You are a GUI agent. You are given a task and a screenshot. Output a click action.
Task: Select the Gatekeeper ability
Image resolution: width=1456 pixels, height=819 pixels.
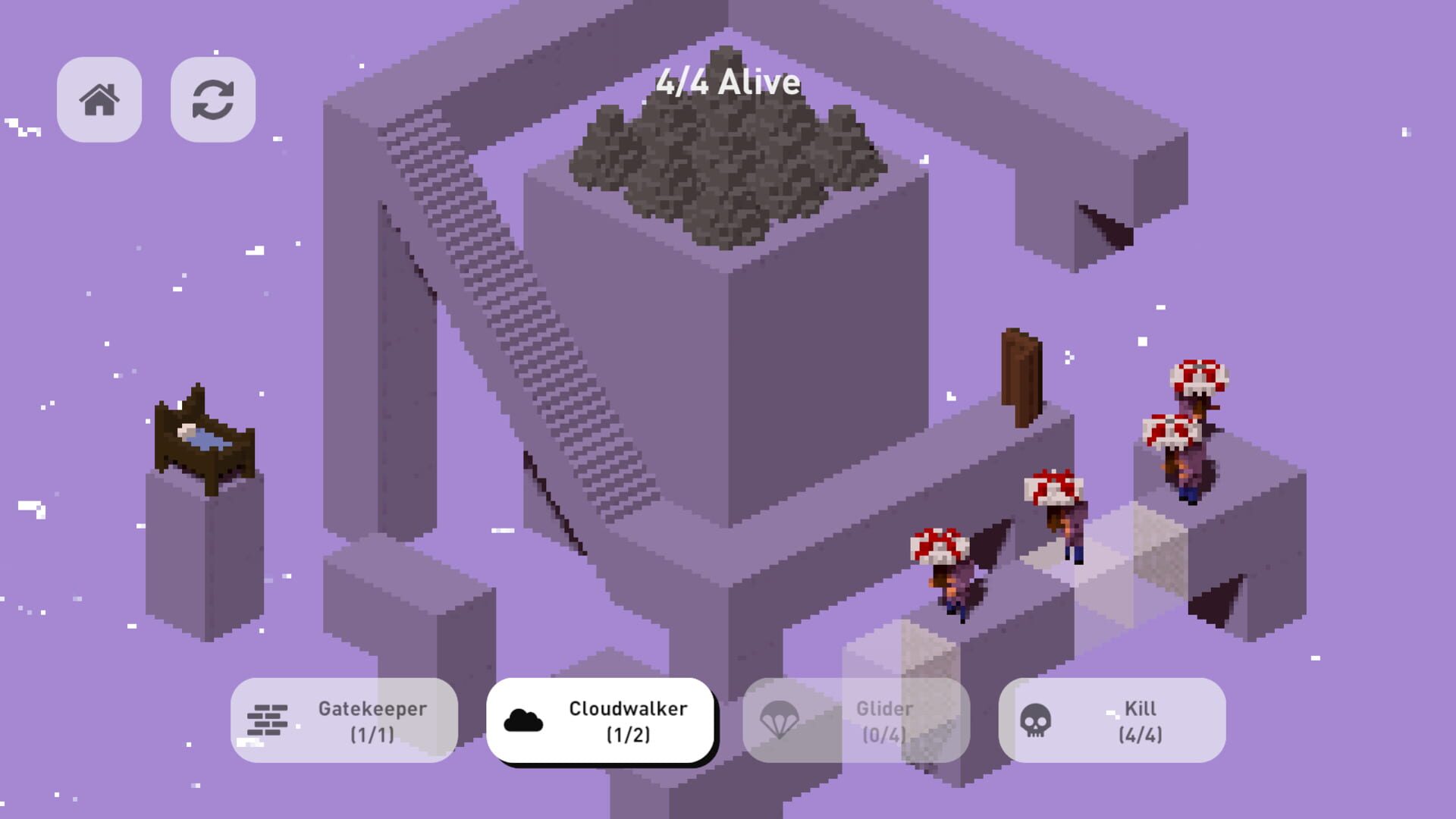pyautogui.click(x=344, y=720)
